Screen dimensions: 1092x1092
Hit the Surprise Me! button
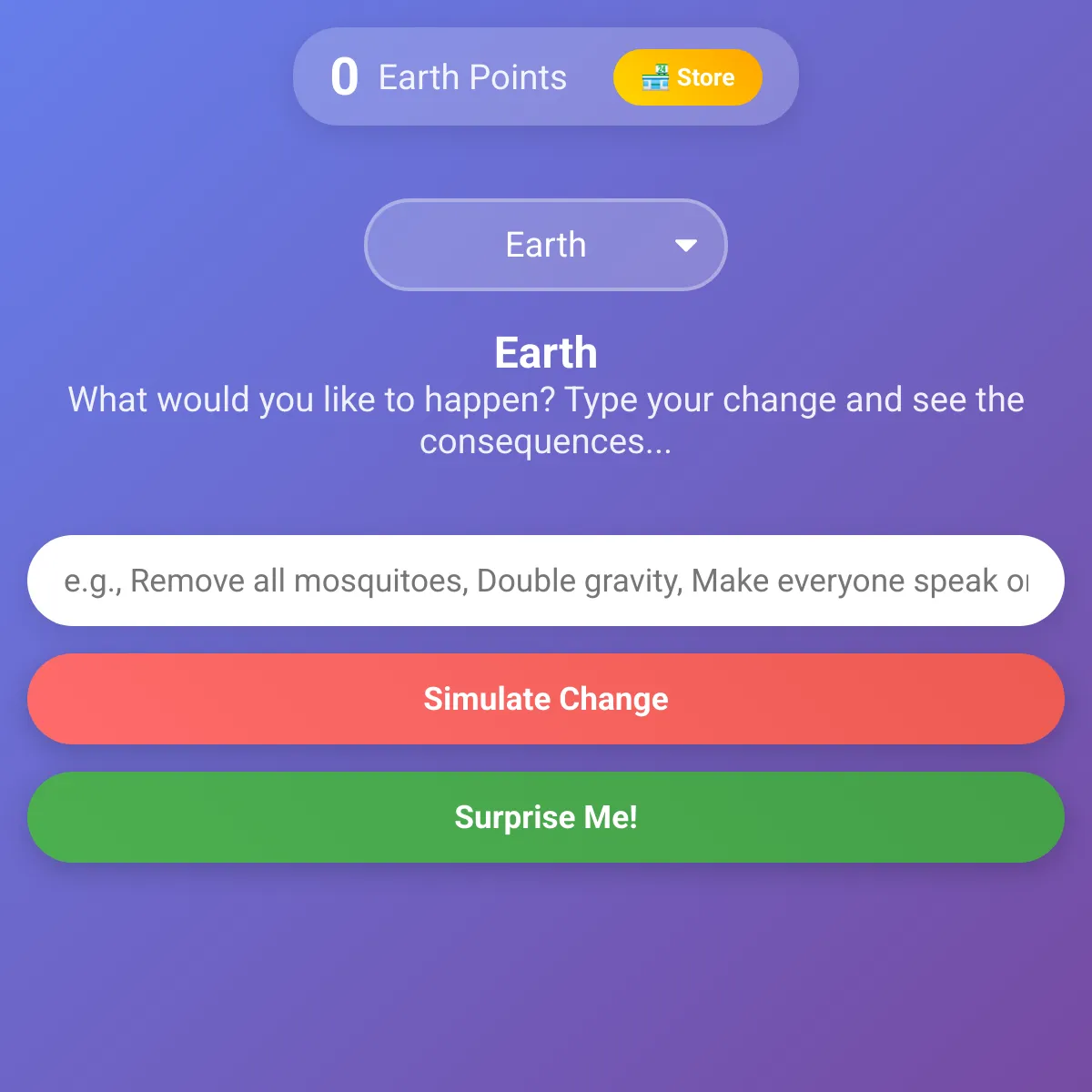(546, 817)
